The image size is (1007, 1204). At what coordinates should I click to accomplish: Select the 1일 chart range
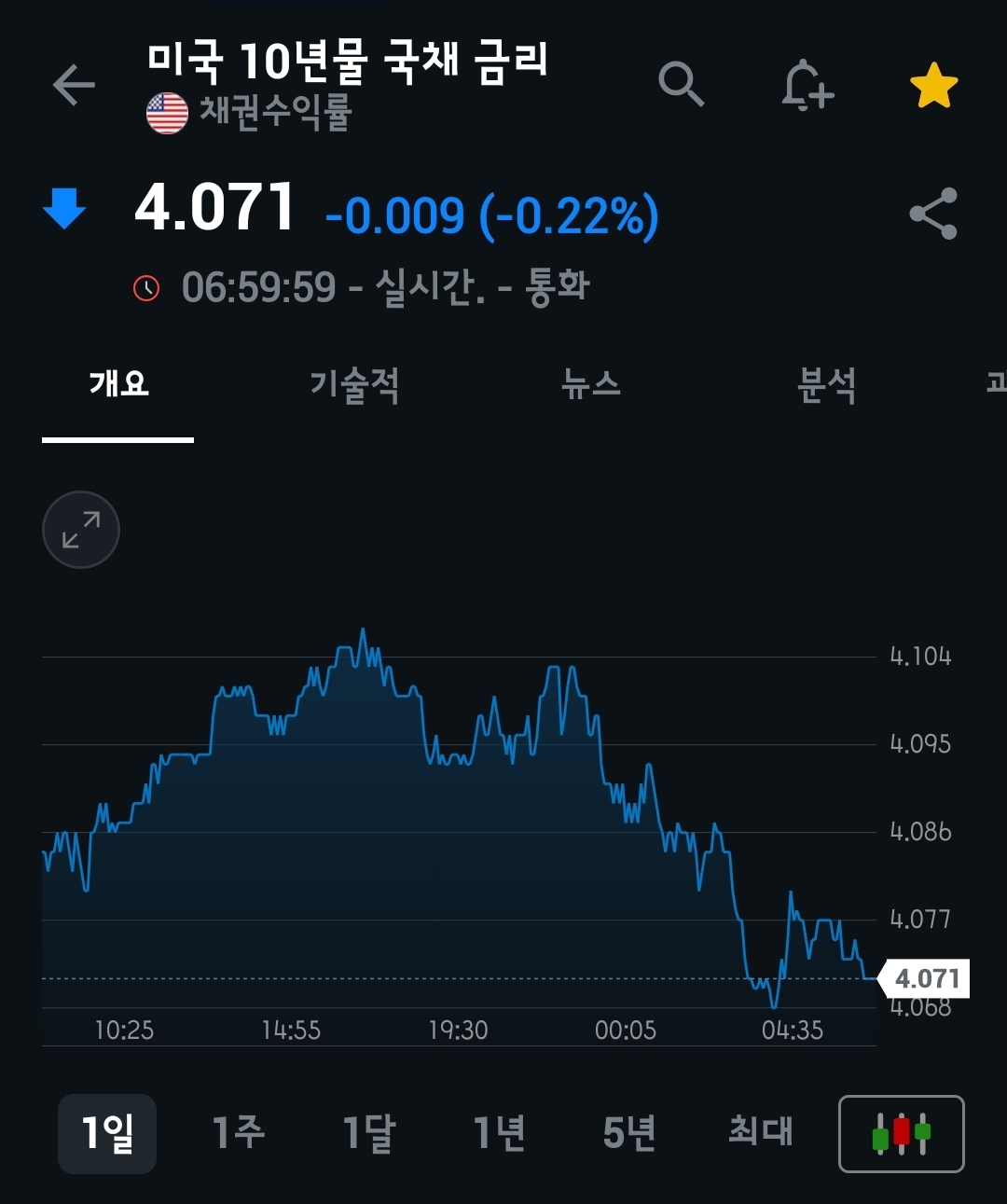tap(107, 1133)
